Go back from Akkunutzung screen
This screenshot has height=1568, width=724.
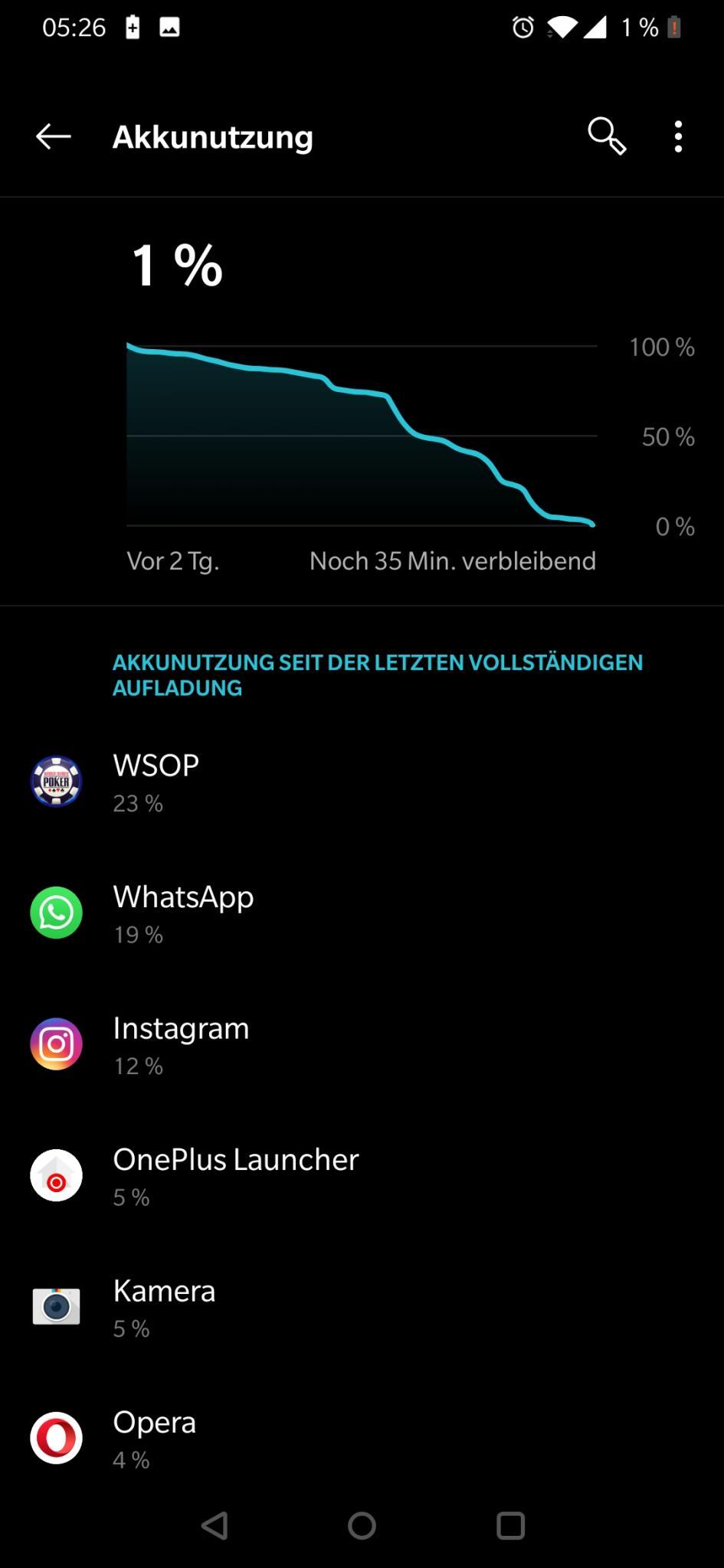click(54, 137)
